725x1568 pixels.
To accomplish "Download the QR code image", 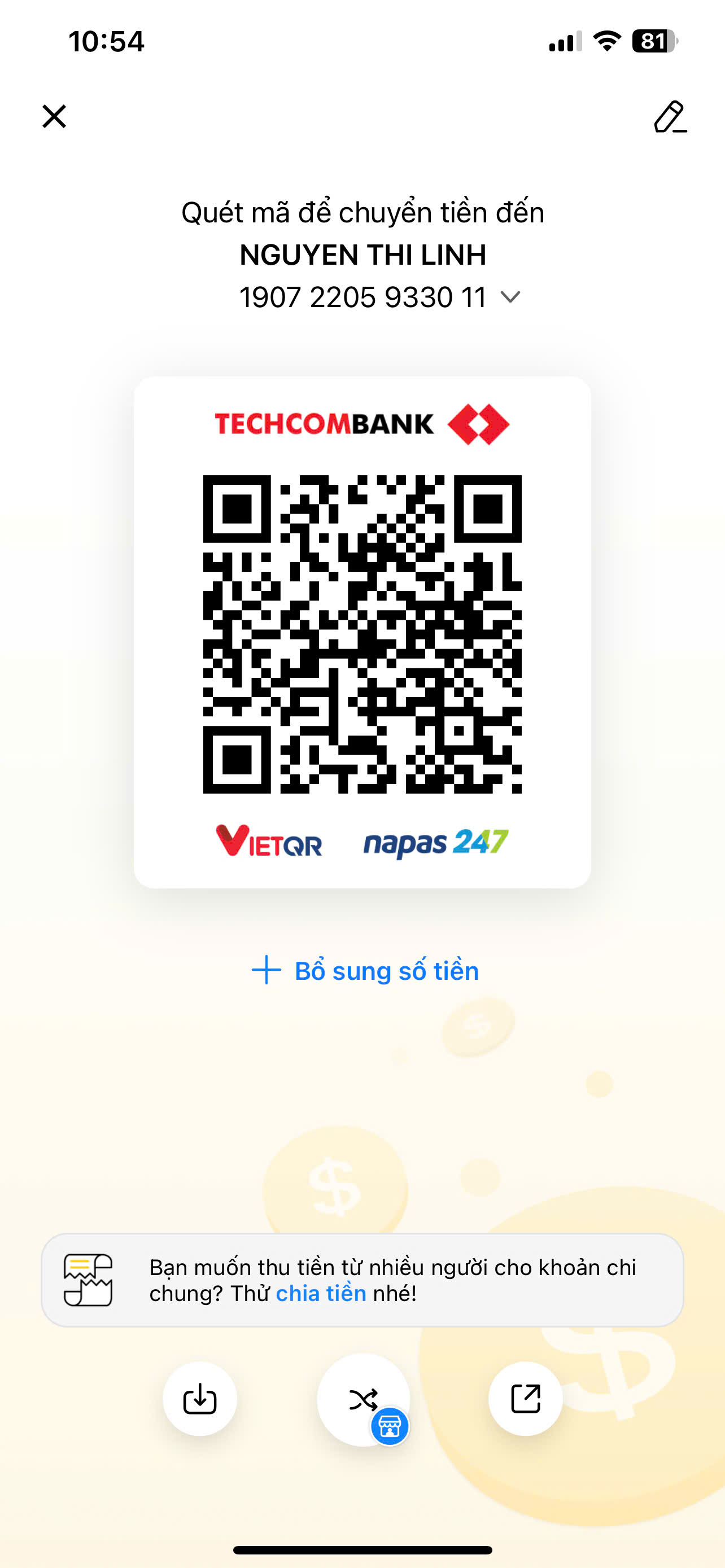I will 200,1399.
